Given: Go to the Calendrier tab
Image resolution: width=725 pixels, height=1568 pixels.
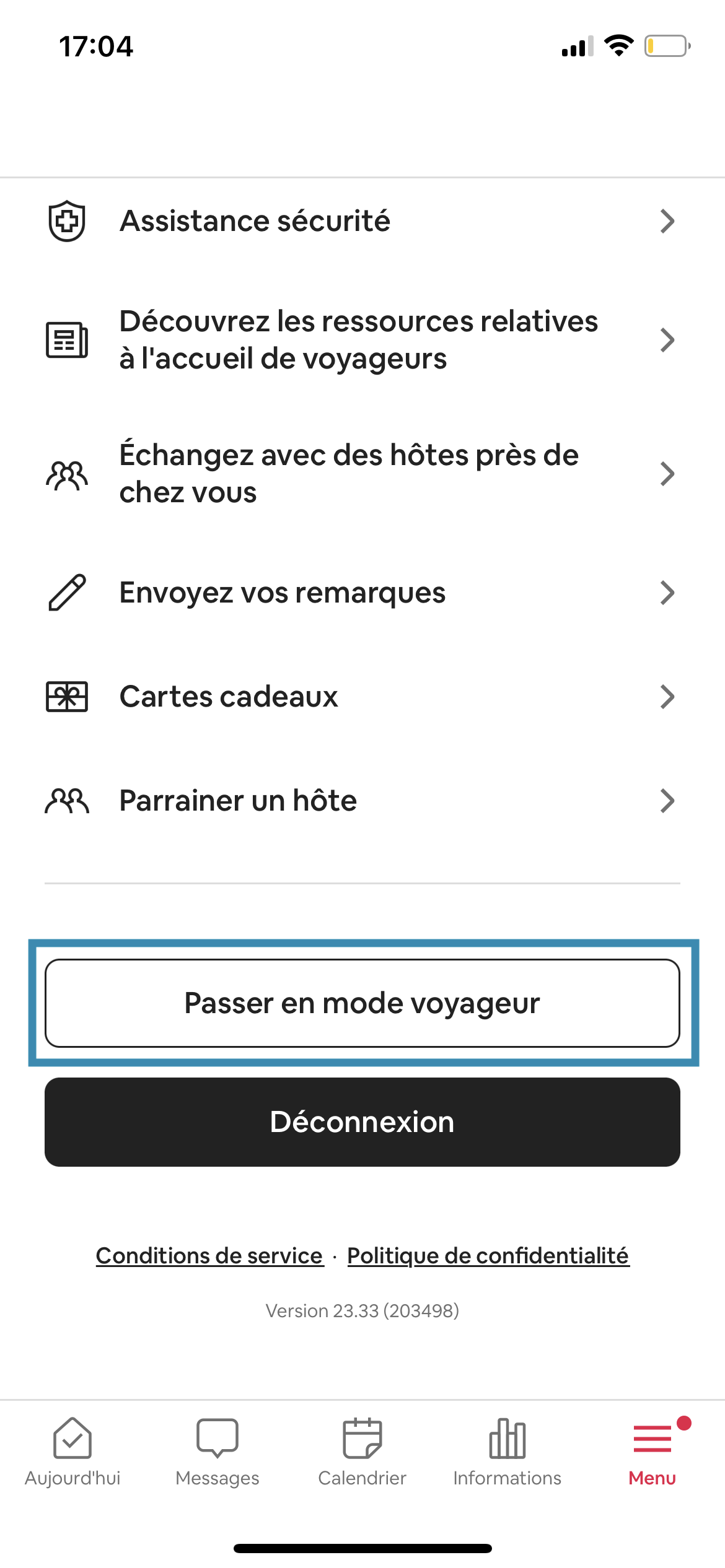Looking at the screenshot, I should [362, 1452].
